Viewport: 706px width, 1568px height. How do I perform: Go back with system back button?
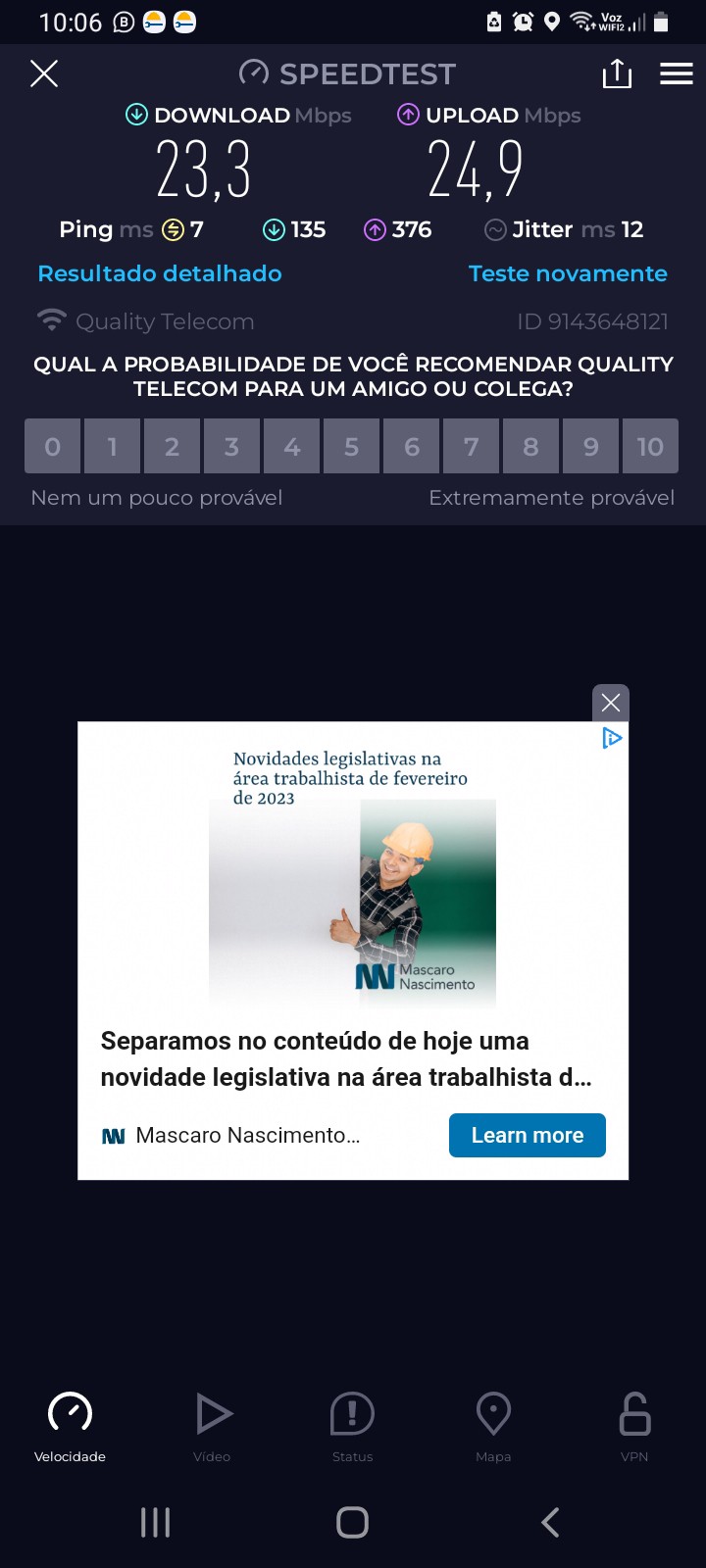(550, 1522)
